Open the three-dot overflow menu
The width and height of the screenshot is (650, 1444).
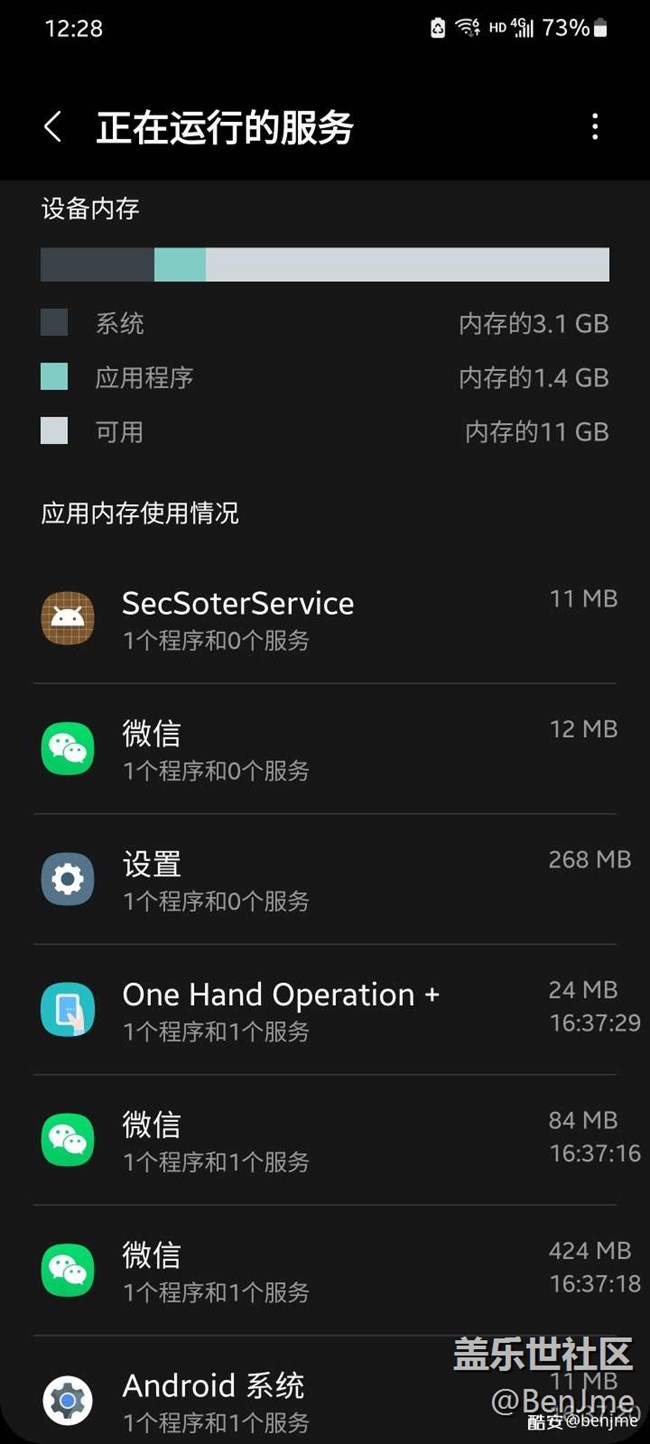tap(595, 127)
